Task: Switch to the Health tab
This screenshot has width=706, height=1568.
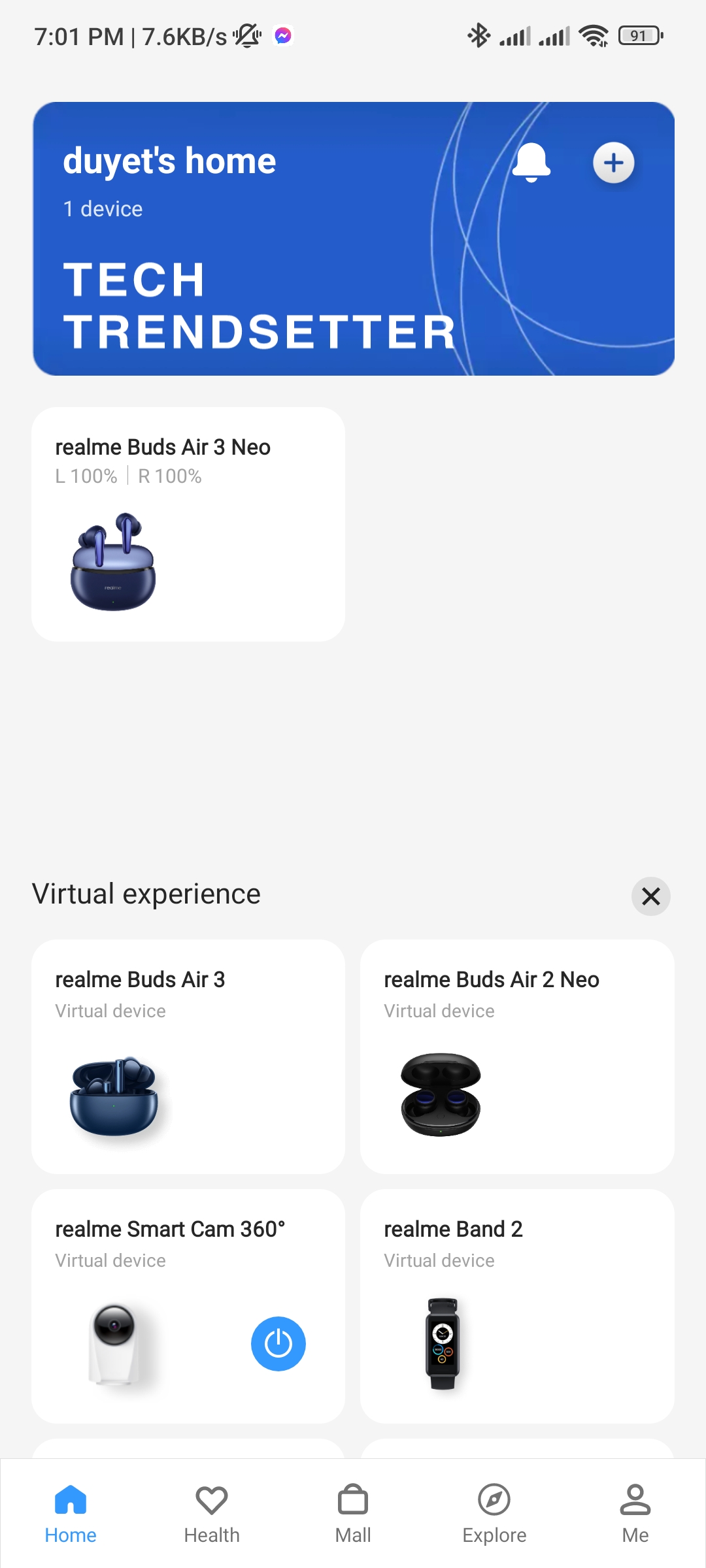Action: [x=212, y=1513]
